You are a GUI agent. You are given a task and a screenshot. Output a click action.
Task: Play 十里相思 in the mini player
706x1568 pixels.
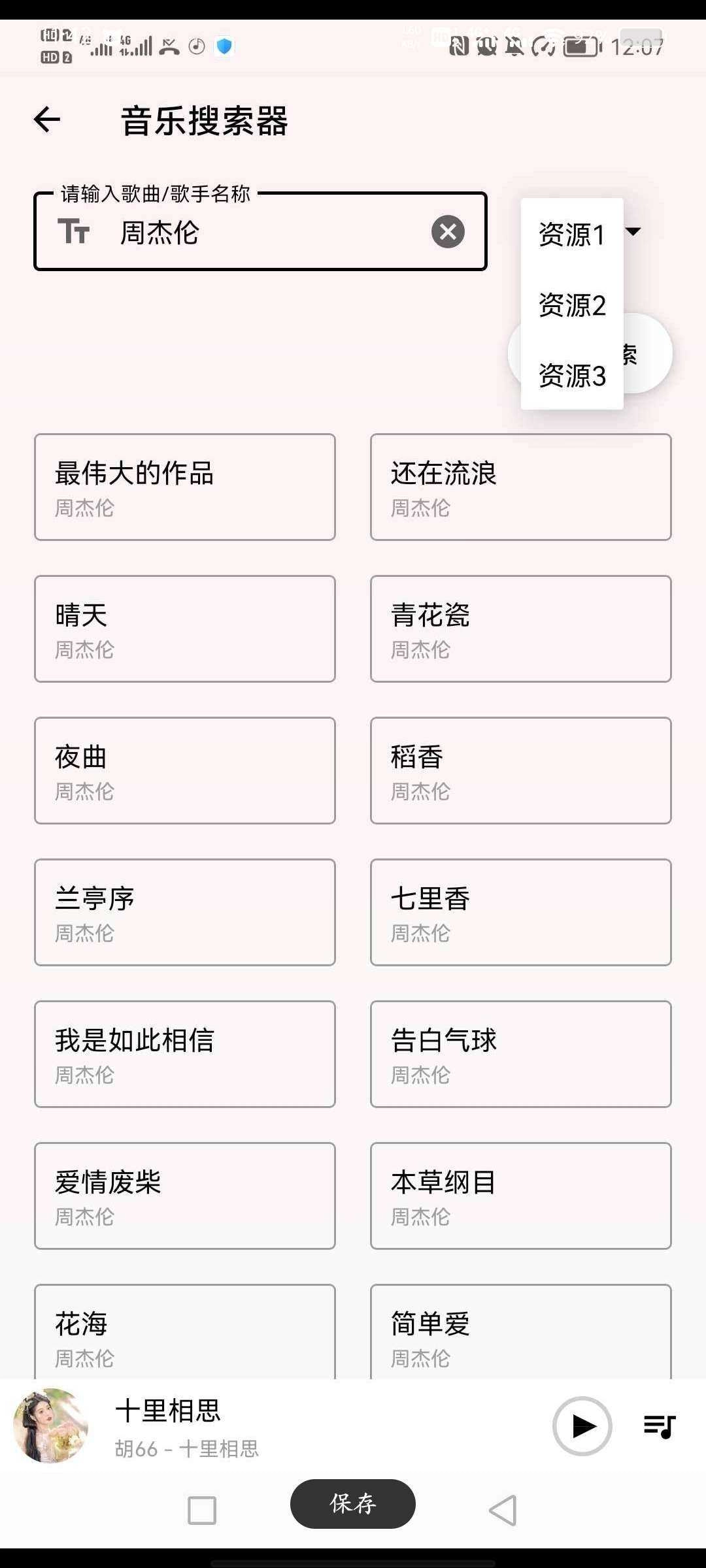click(x=582, y=1426)
